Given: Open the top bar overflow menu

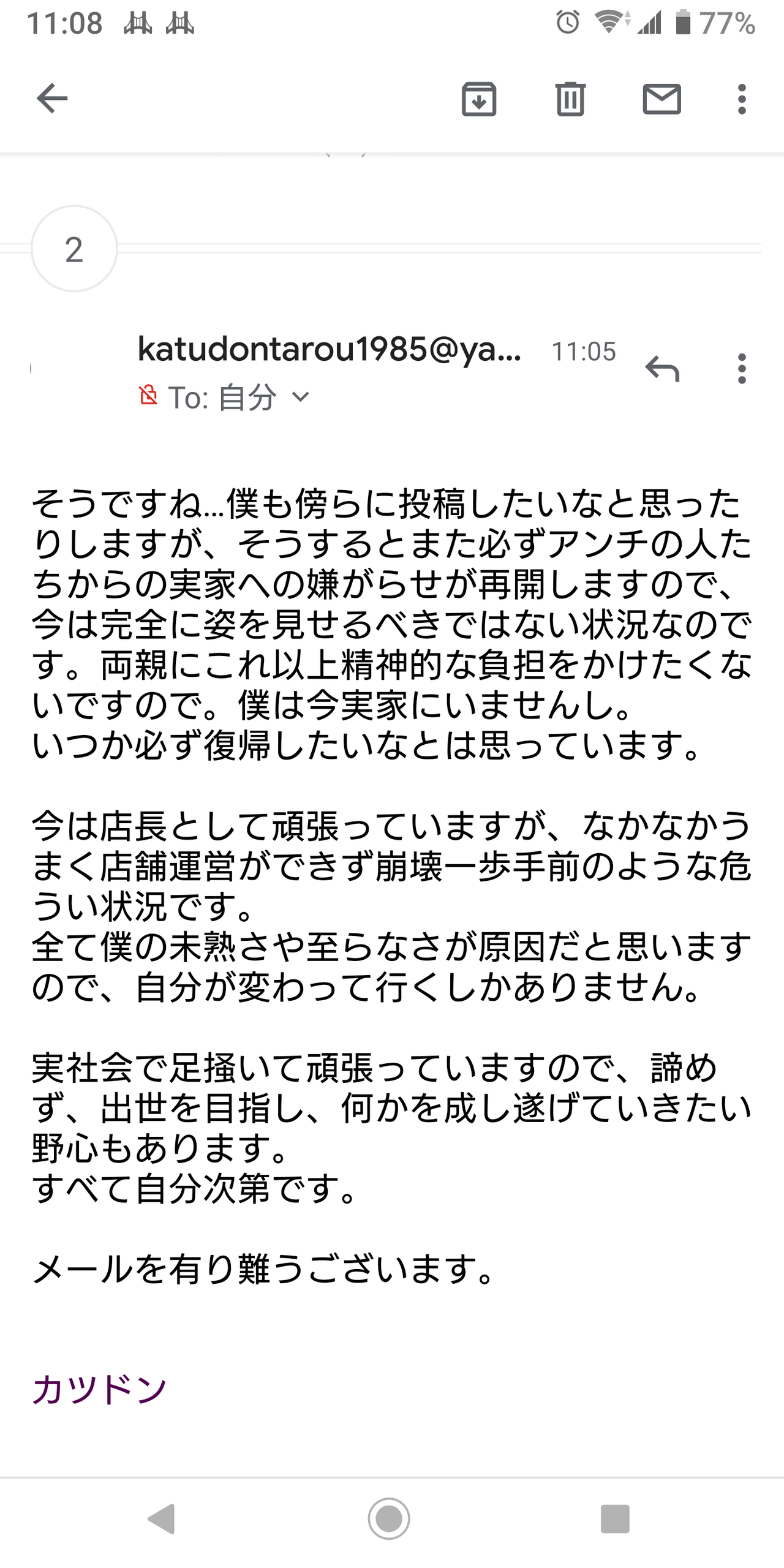Looking at the screenshot, I should (742, 99).
